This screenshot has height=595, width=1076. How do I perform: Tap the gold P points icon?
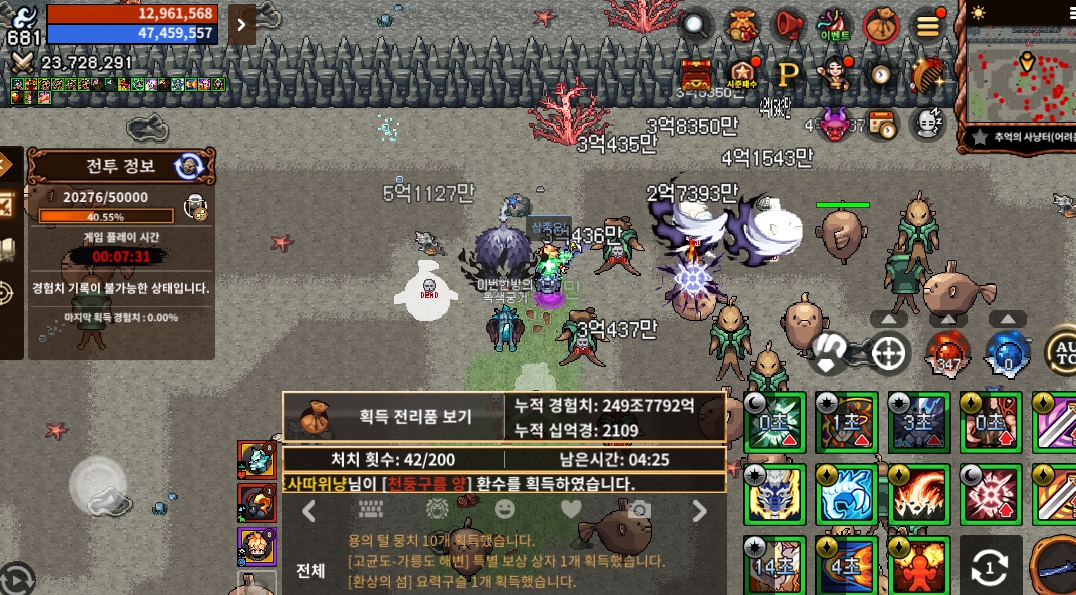point(789,73)
